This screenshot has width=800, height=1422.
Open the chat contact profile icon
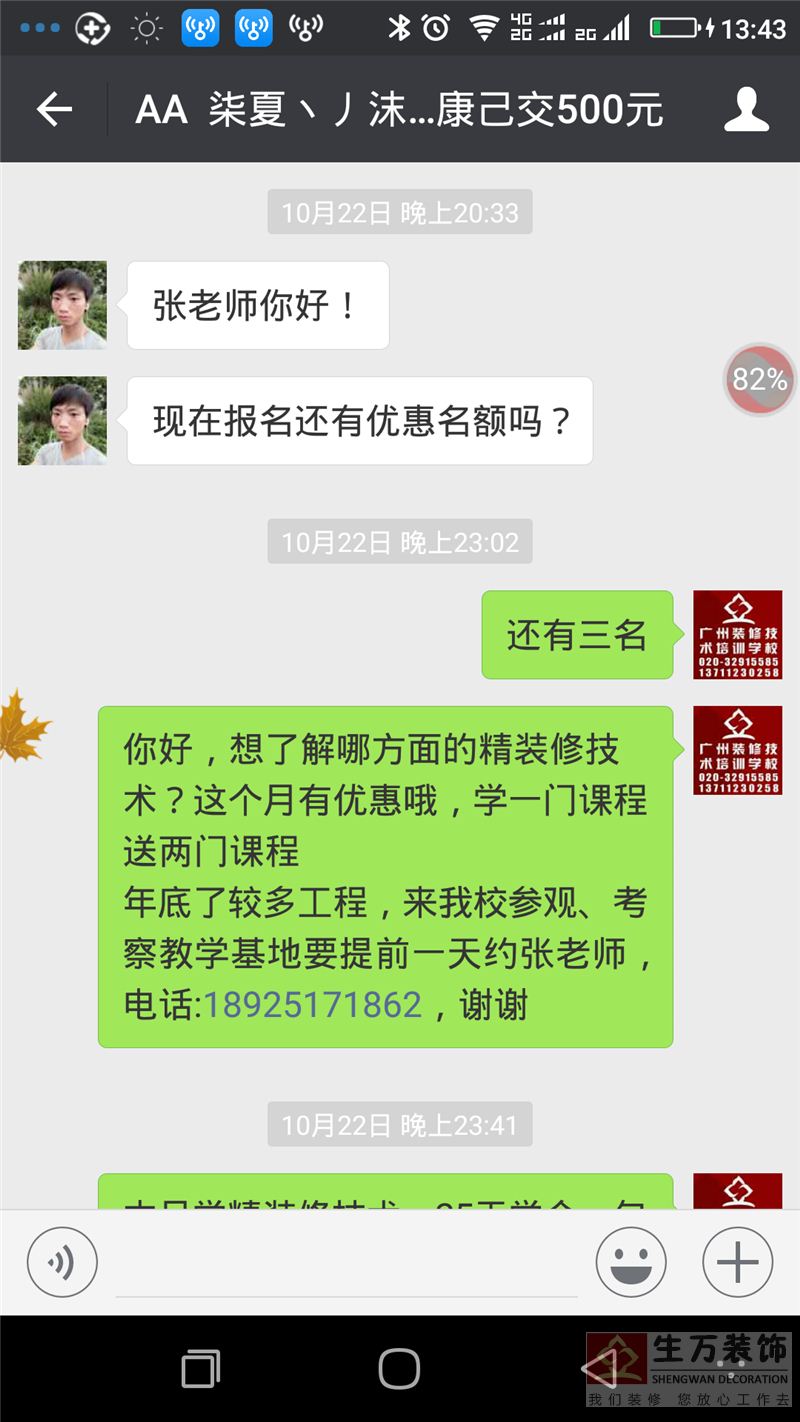pos(746,109)
